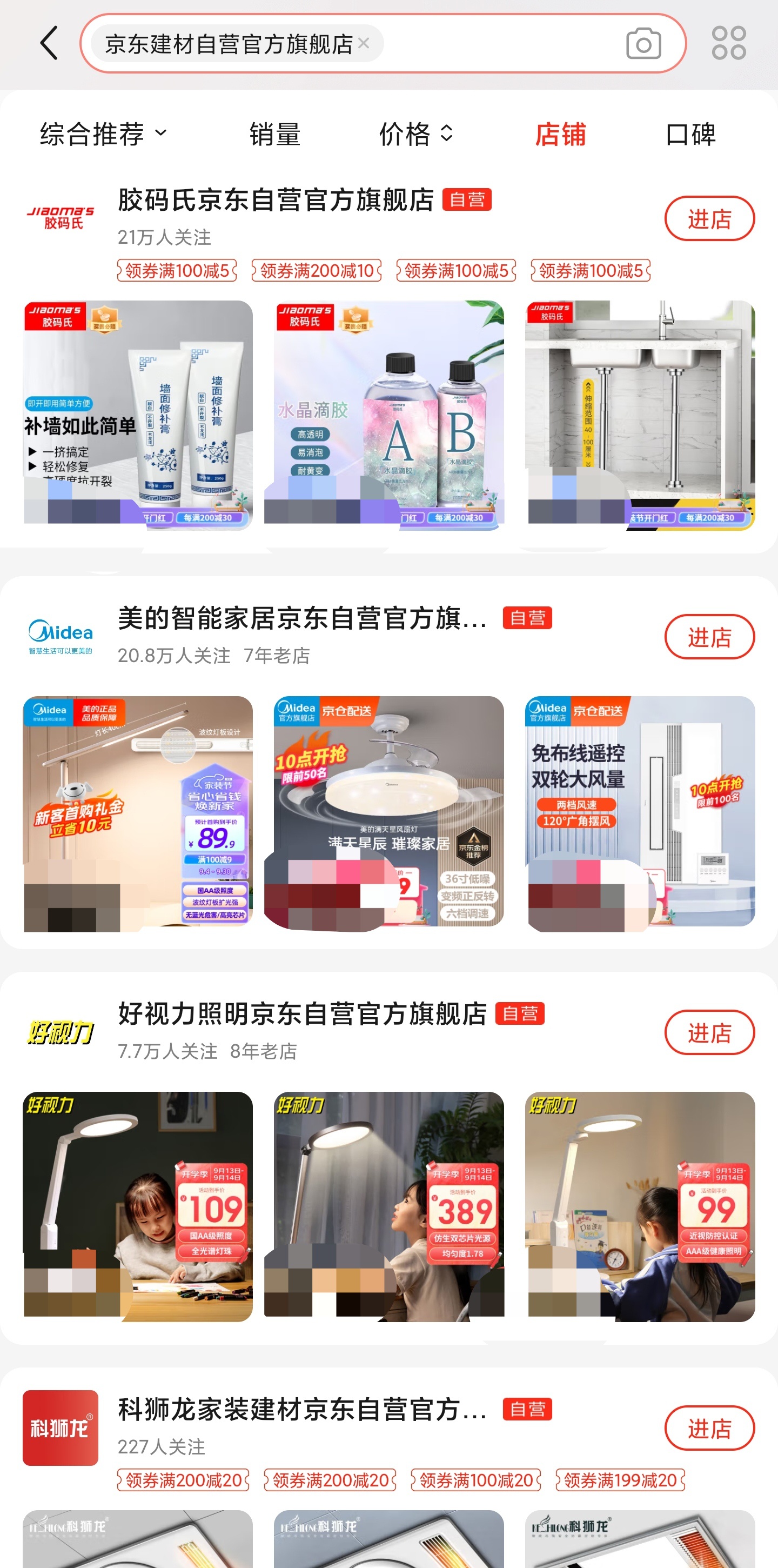Enter the 科狮龙家装建材 store
The image size is (778, 1568).
coord(709,1428)
